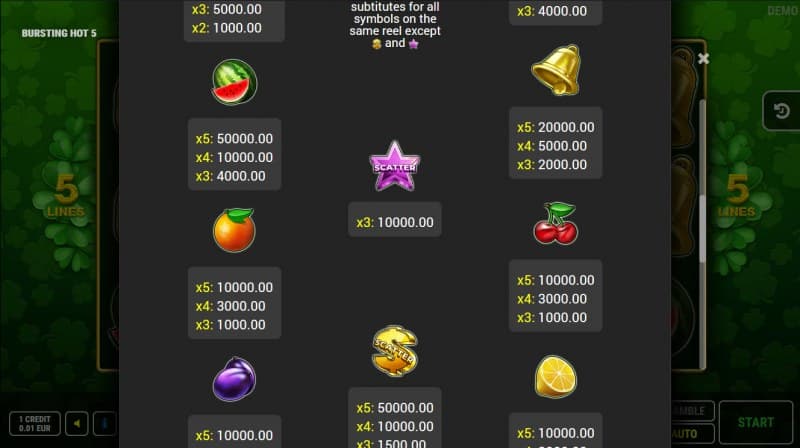Tap the AUTO spin button
Viewport: 800px width, 448px height.
[692, 434]
